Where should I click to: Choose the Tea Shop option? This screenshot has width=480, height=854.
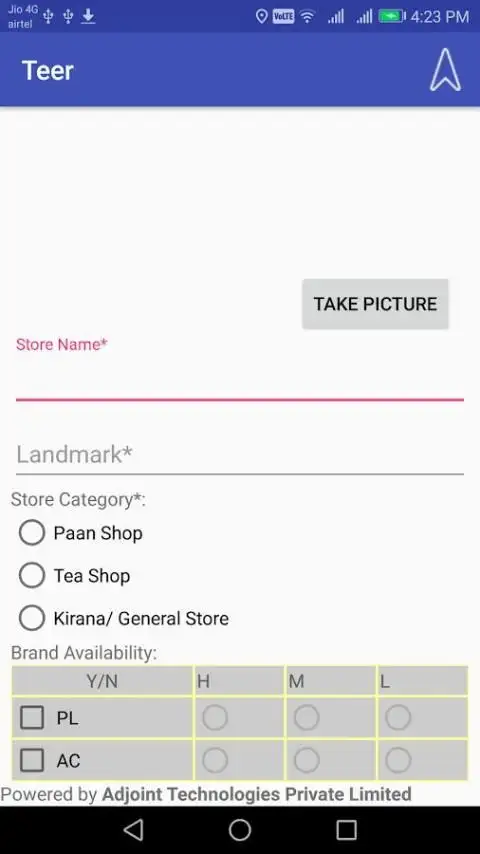[75, 576]
